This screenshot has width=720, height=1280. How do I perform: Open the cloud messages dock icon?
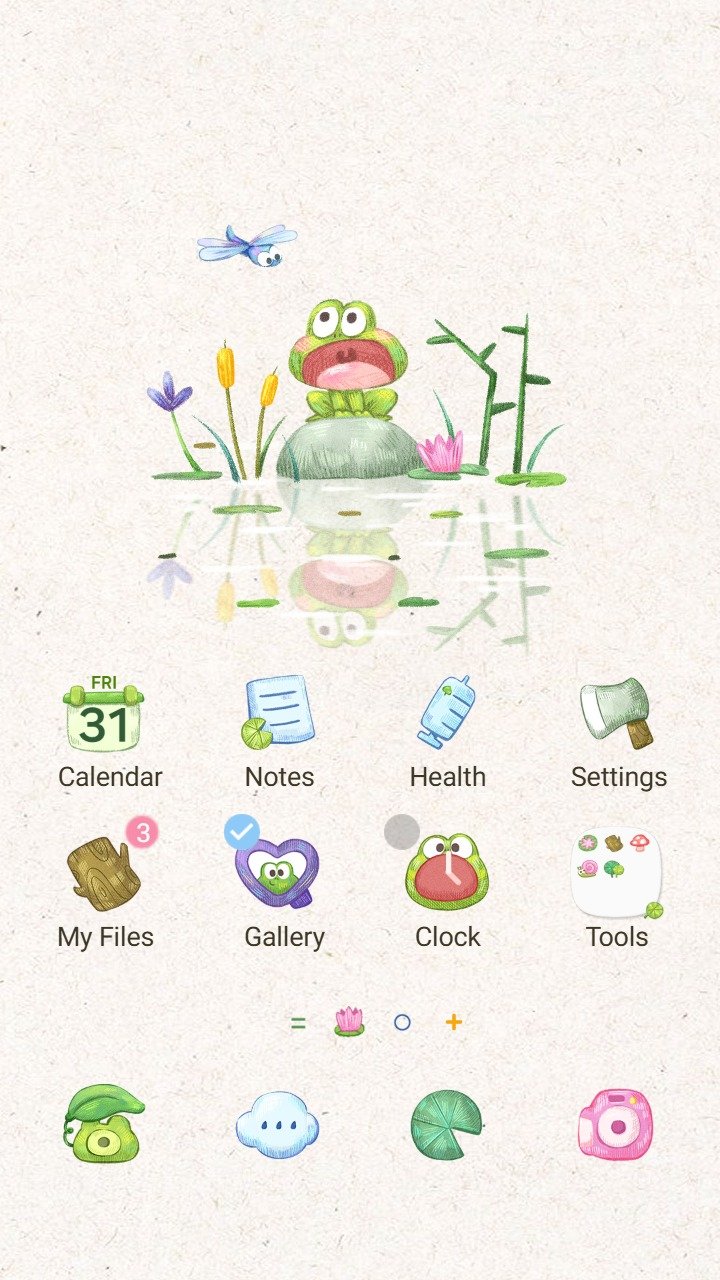click(x=277, y=1125)
